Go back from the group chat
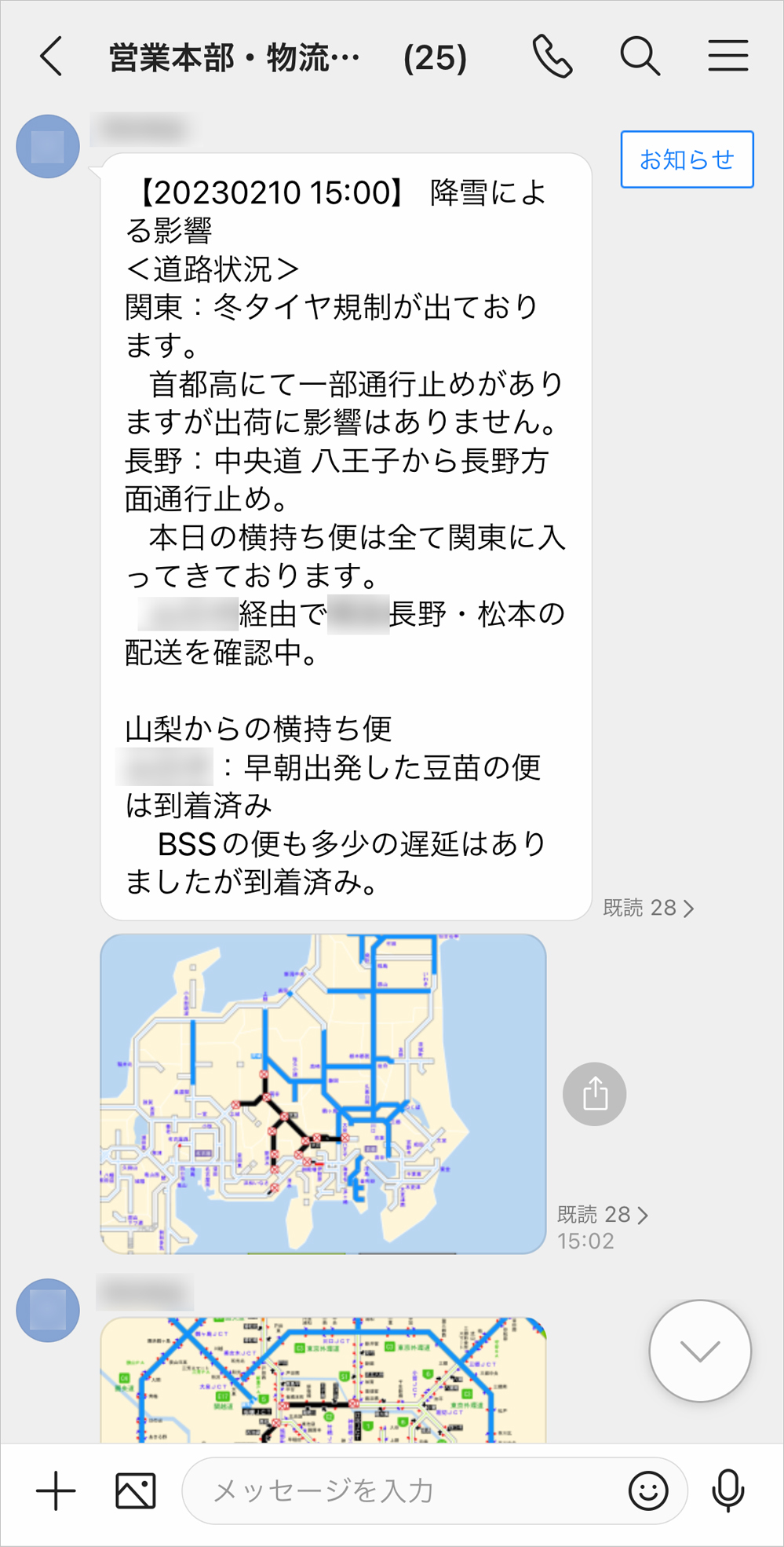 tap(52, 57)
